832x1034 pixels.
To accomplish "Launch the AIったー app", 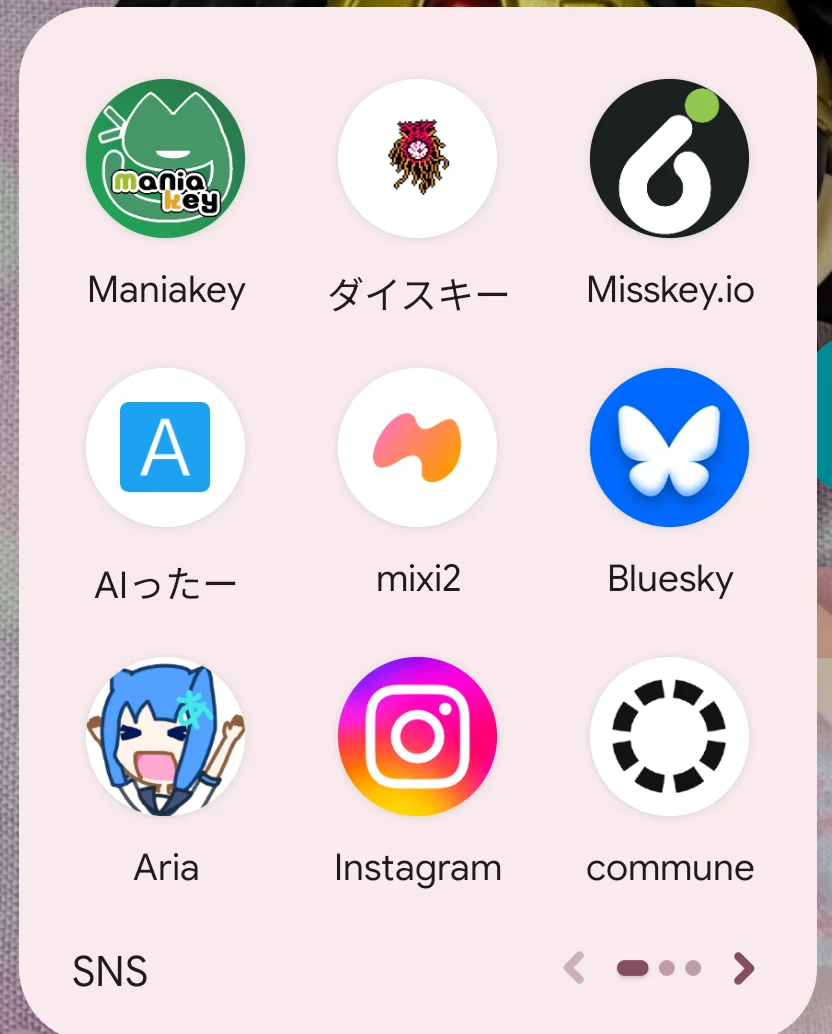I will coord(166,447).
